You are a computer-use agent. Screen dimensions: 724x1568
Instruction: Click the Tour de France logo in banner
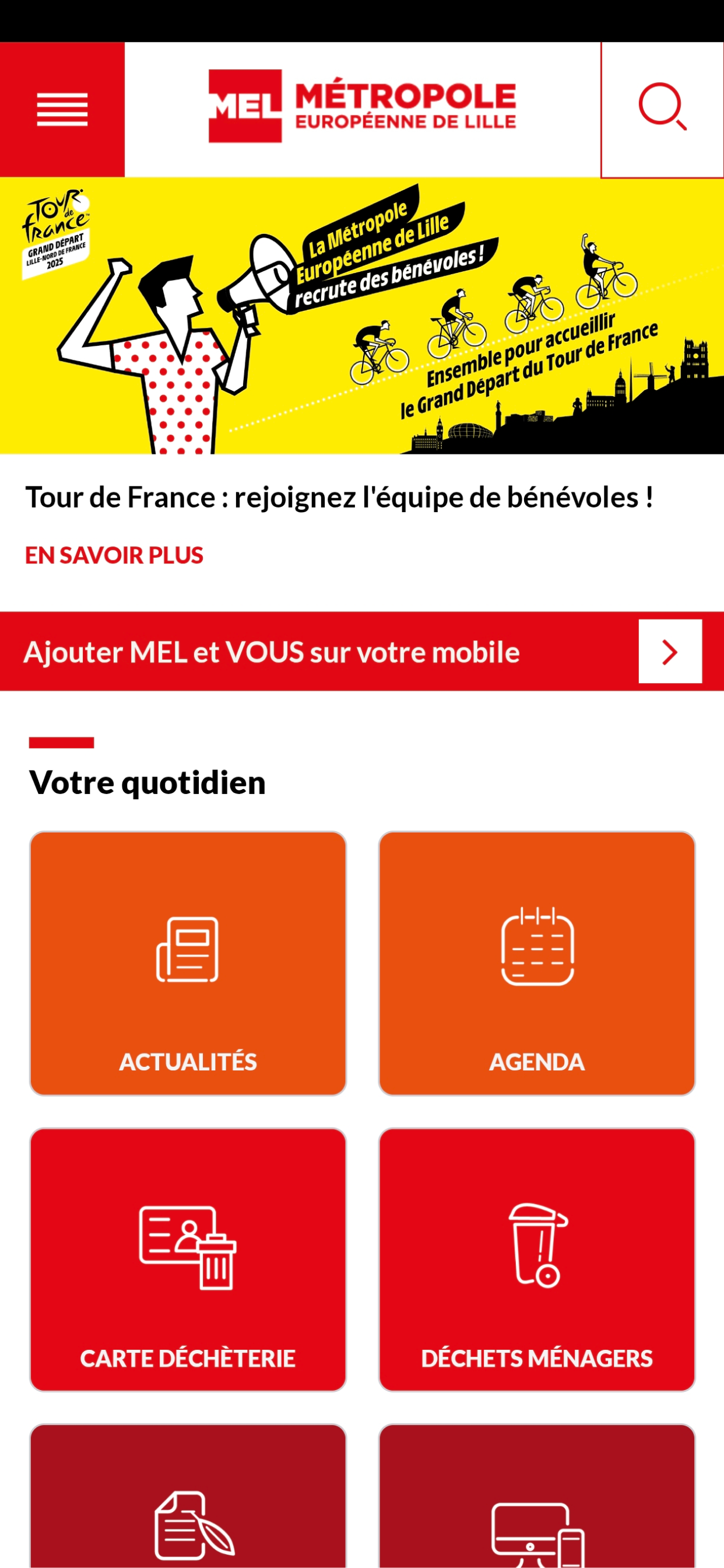57,225
